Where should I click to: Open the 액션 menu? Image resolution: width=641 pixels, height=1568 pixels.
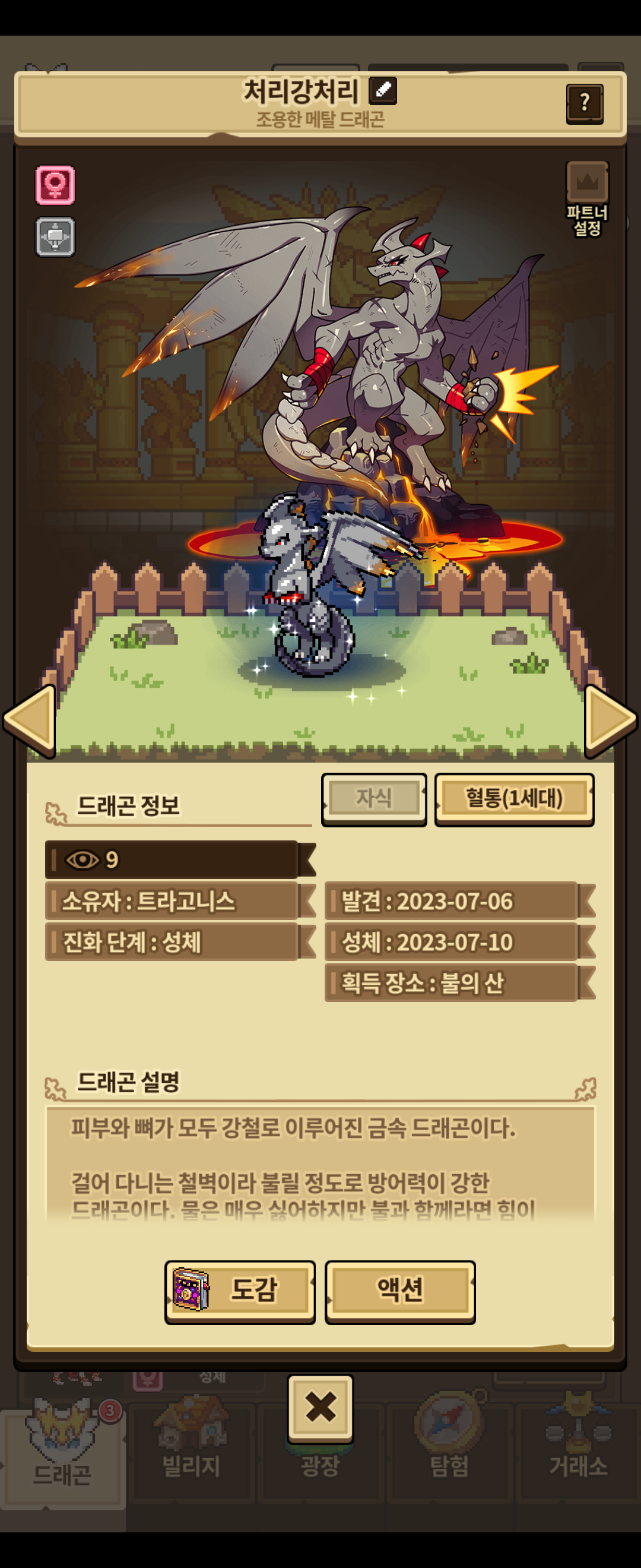pos(399,1290)
